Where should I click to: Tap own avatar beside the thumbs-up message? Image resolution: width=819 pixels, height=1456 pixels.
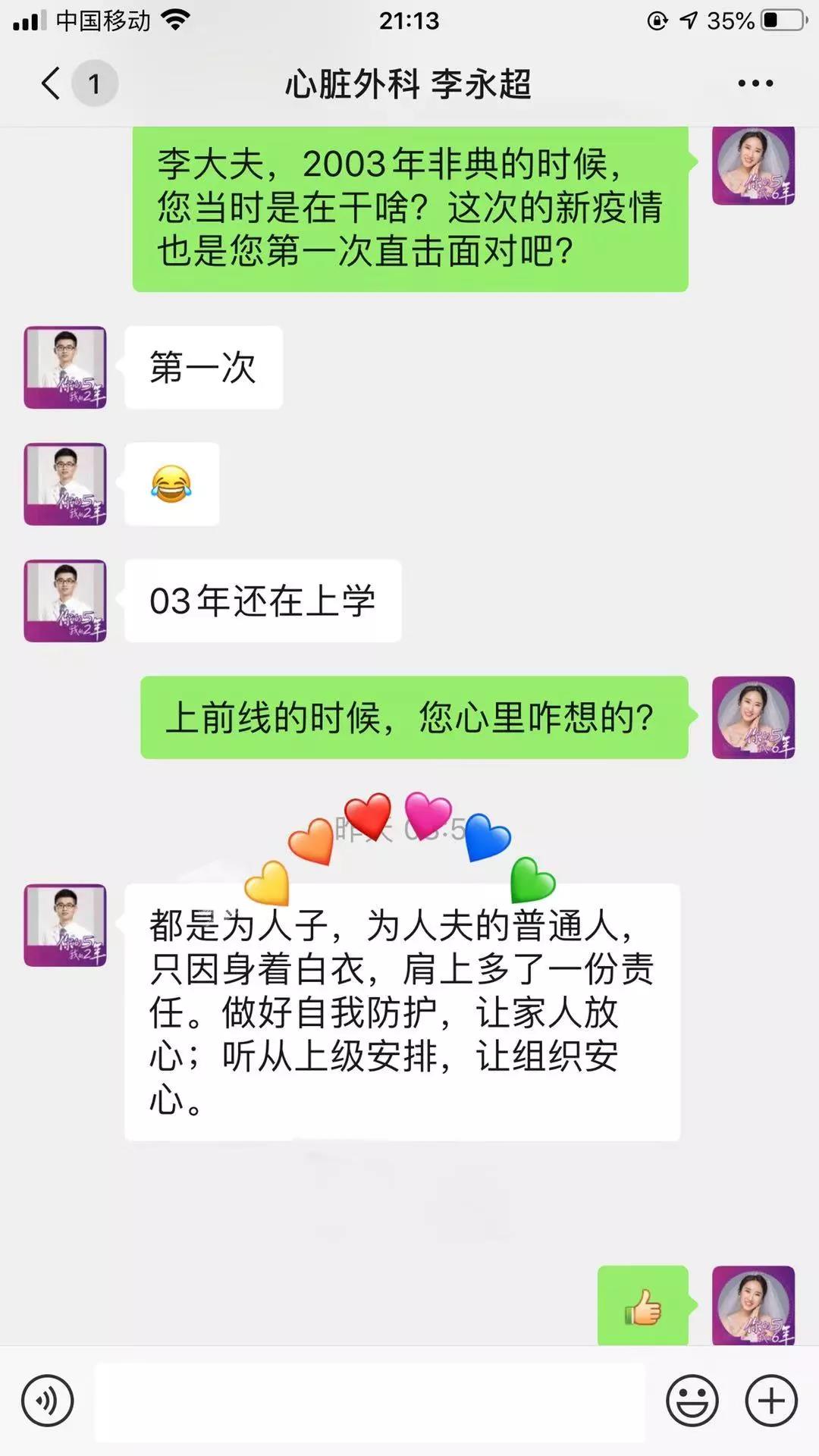753,1306
